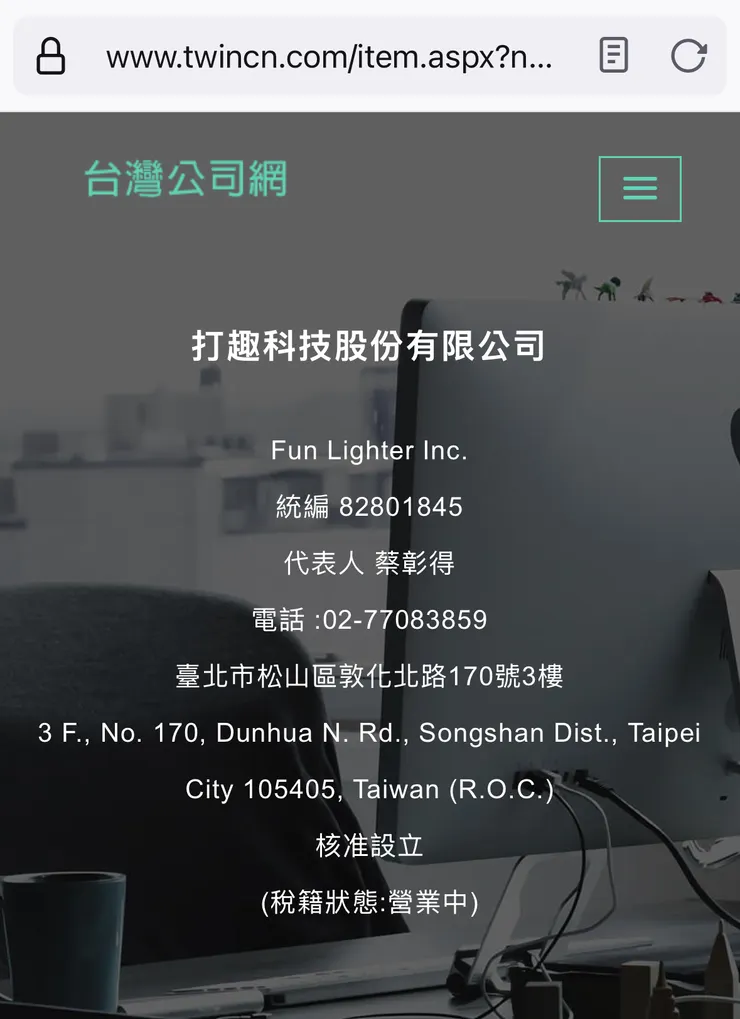Click English name Fun Lighter Inc.
This screenshot has height=1019, width=740.
[369, 450]
